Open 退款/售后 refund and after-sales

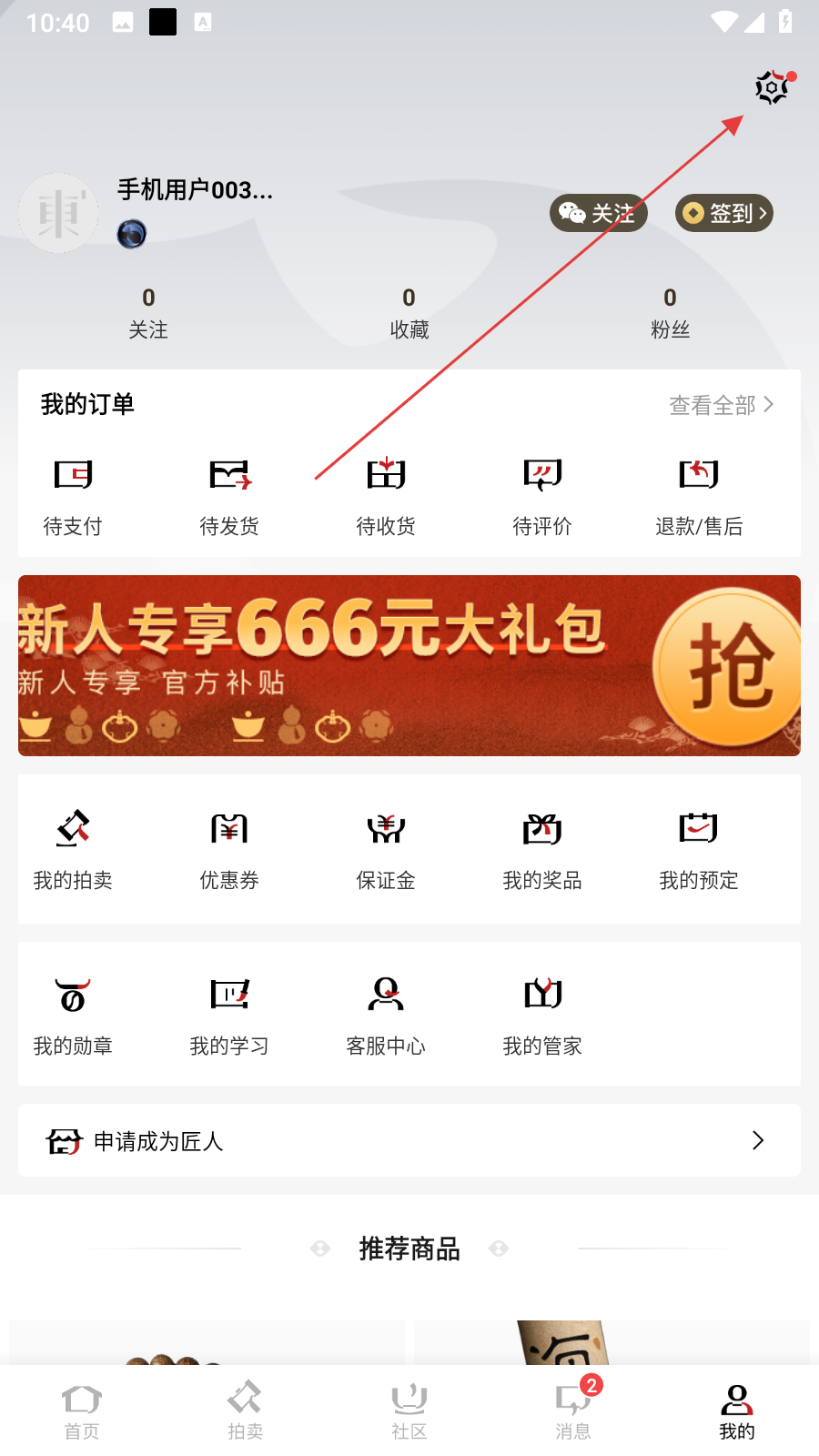point(699,497)
